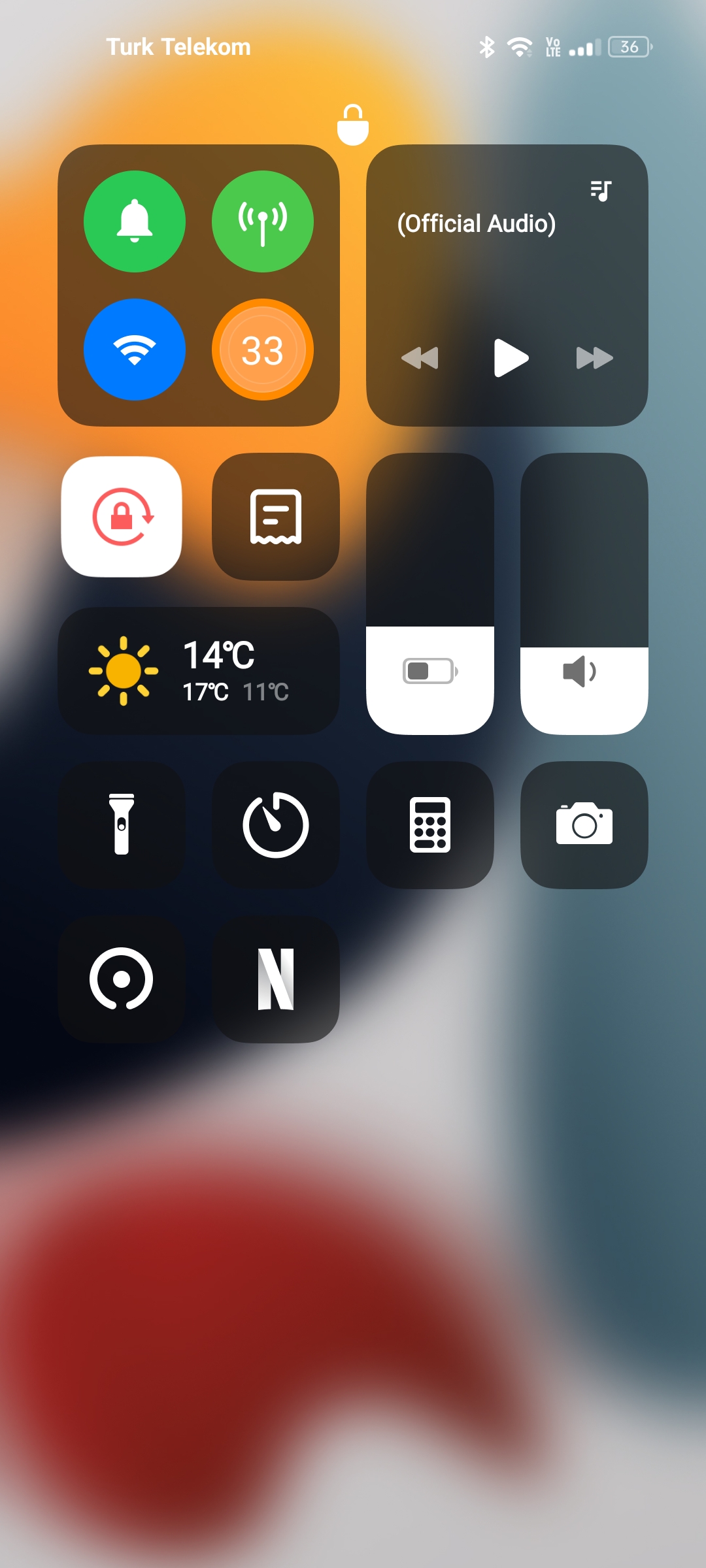Image resolution: width=706 pixels, height=1568 pixels.
Task: Launch the calculator
Action: 430,825
